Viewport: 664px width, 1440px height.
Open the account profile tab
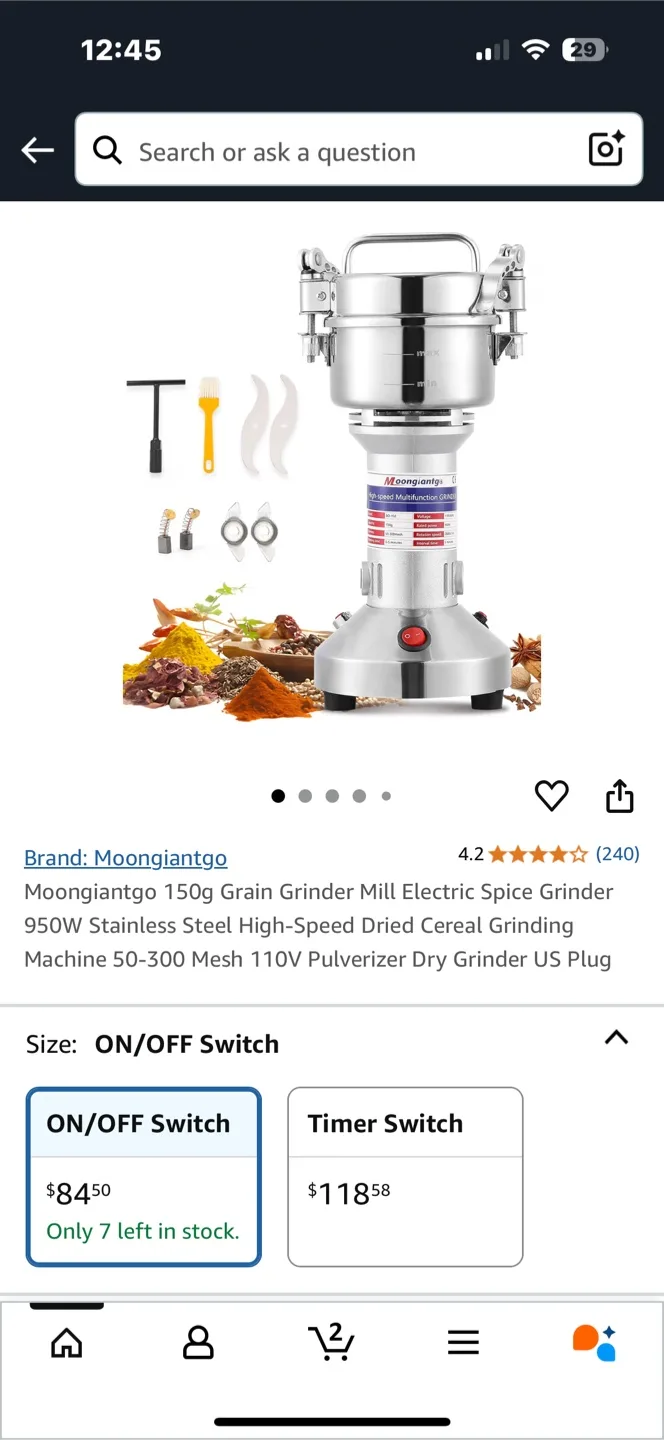tap(198, 1343)
